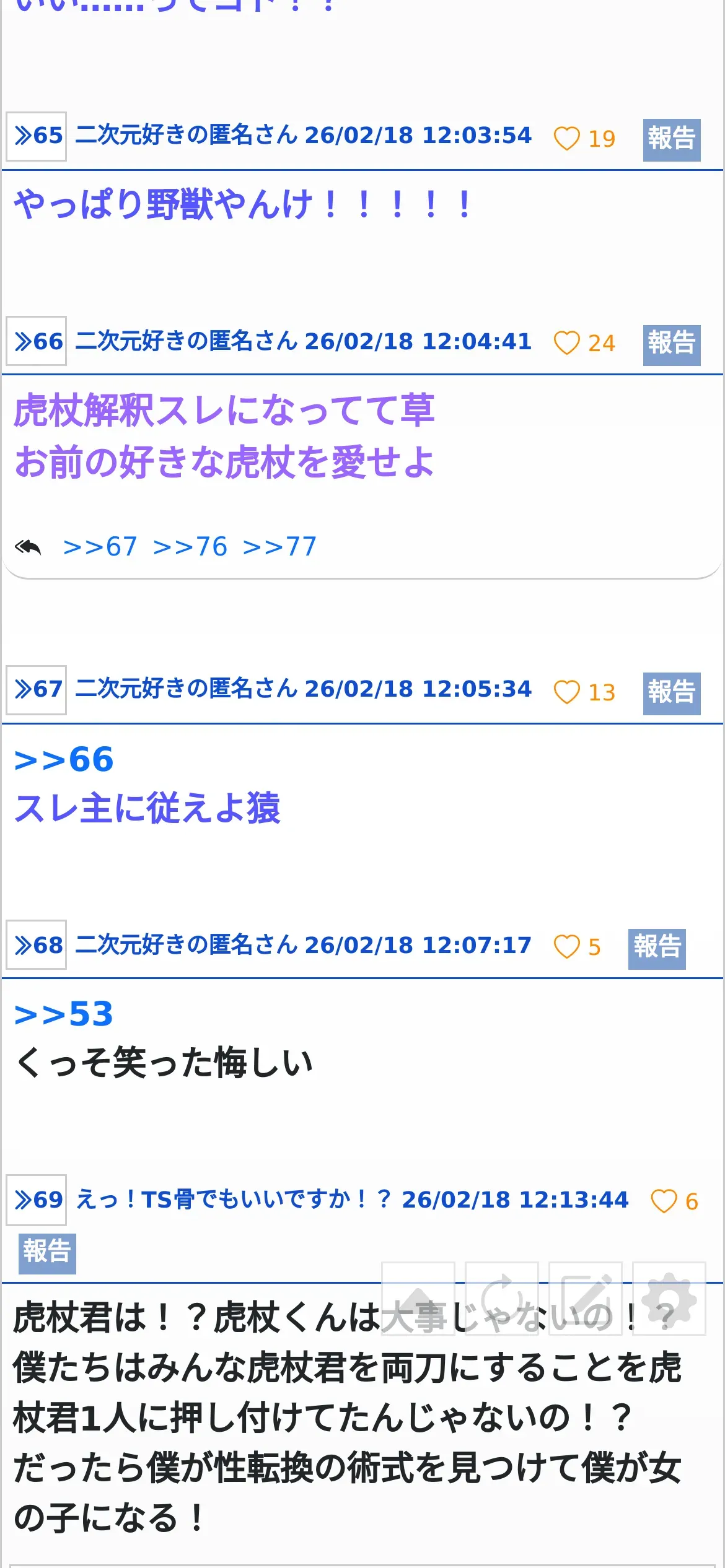Open floating settings gear
The image size is (725, 1568).
click(x=669, y=1298)
